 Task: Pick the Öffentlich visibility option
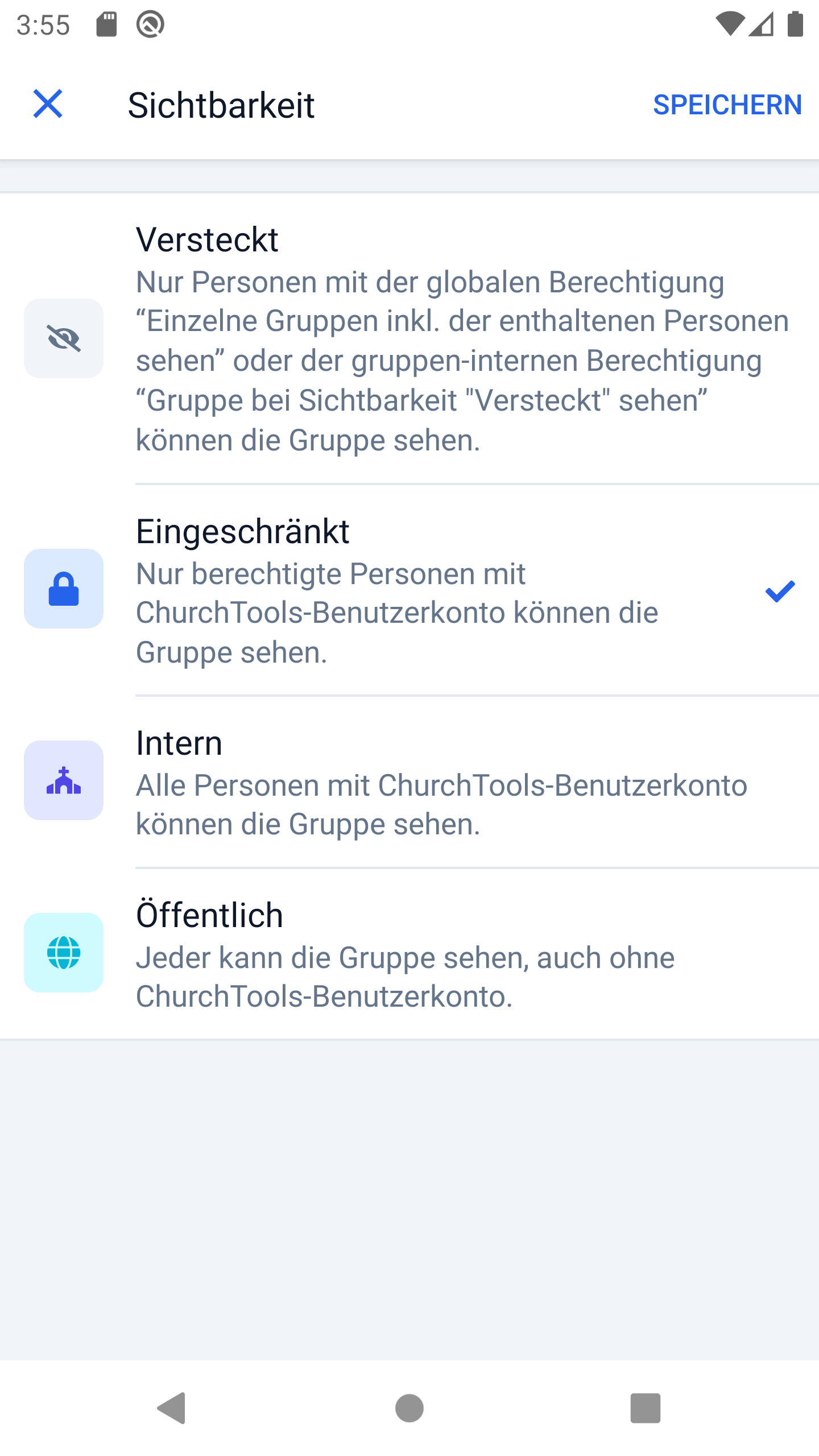click(409, 954)
